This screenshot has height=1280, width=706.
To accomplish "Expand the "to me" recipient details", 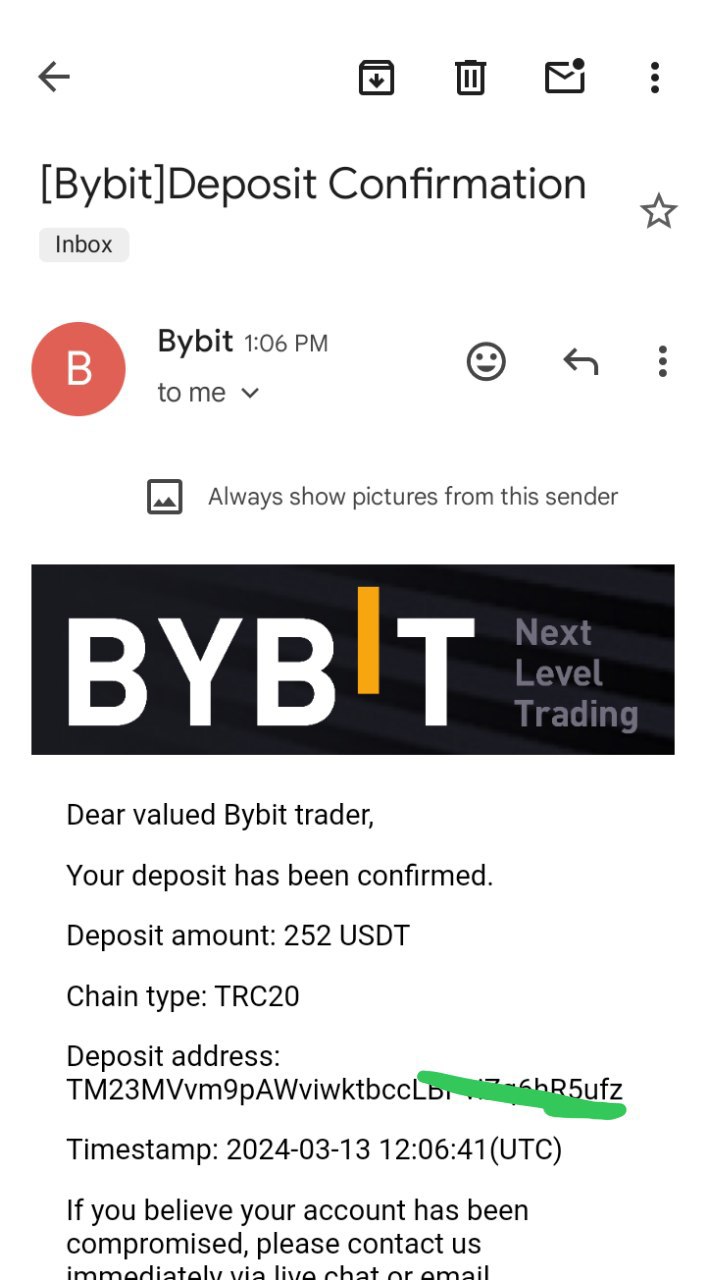I will [250, 393].
